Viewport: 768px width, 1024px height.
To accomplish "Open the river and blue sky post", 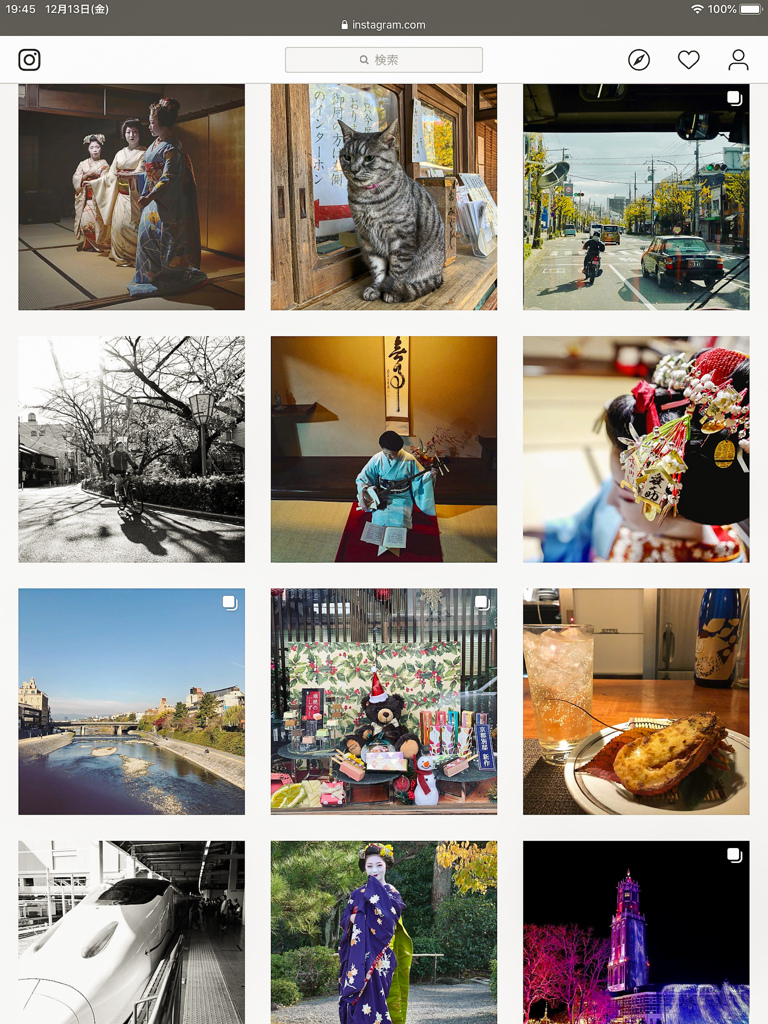I will (131, 701).
